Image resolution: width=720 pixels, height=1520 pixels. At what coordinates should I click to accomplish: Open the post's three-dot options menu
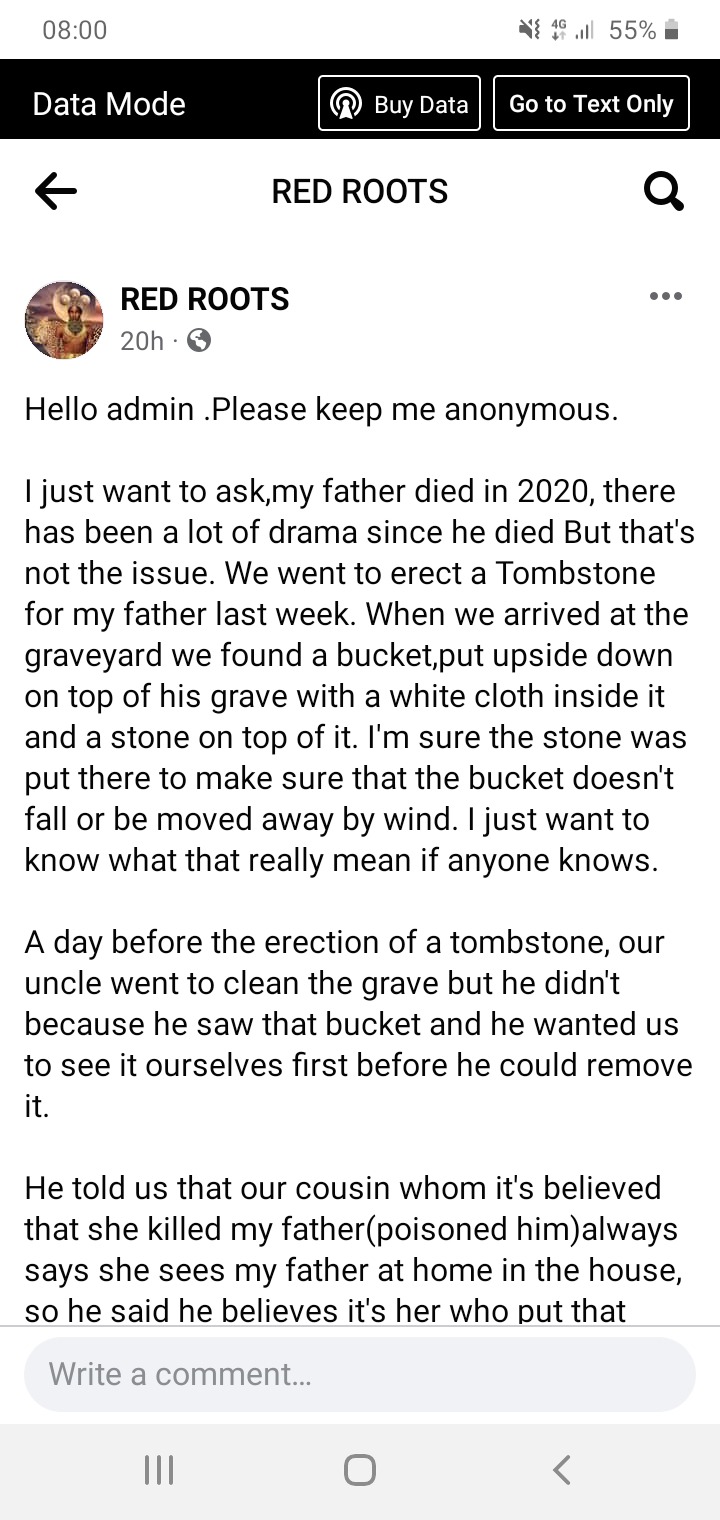(665, 296)
